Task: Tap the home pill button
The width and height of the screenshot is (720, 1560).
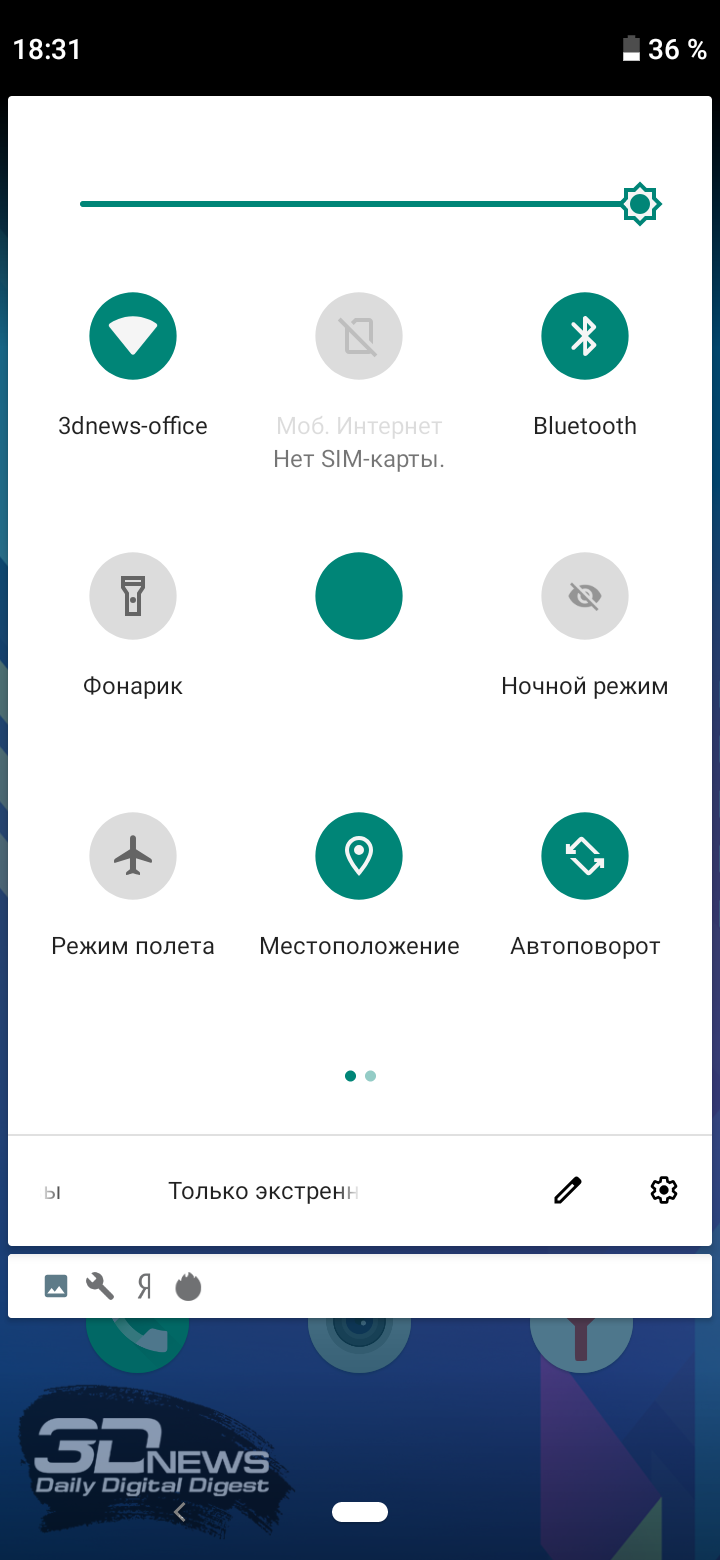Action: coord(360,1512)
